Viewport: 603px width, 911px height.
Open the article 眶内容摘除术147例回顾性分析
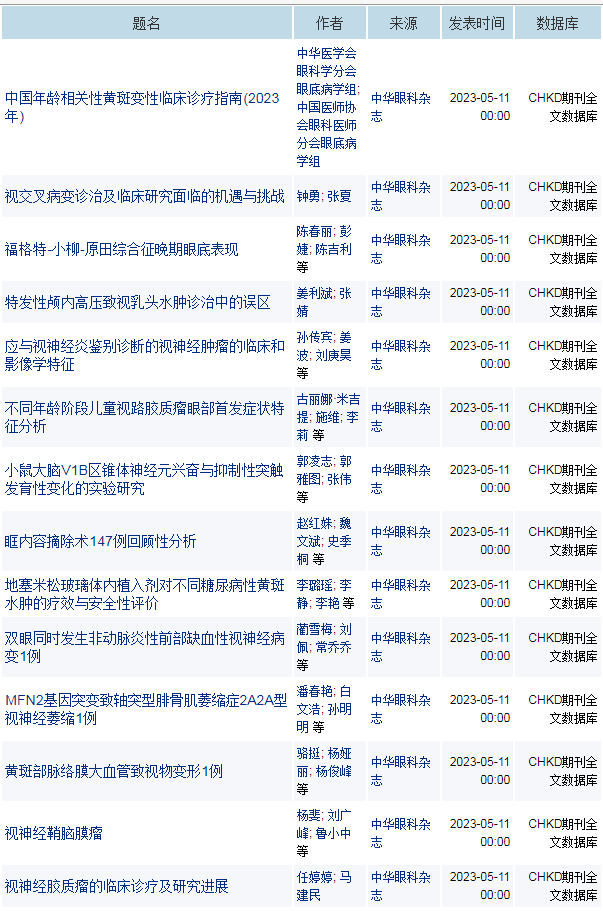coord(100,541)
